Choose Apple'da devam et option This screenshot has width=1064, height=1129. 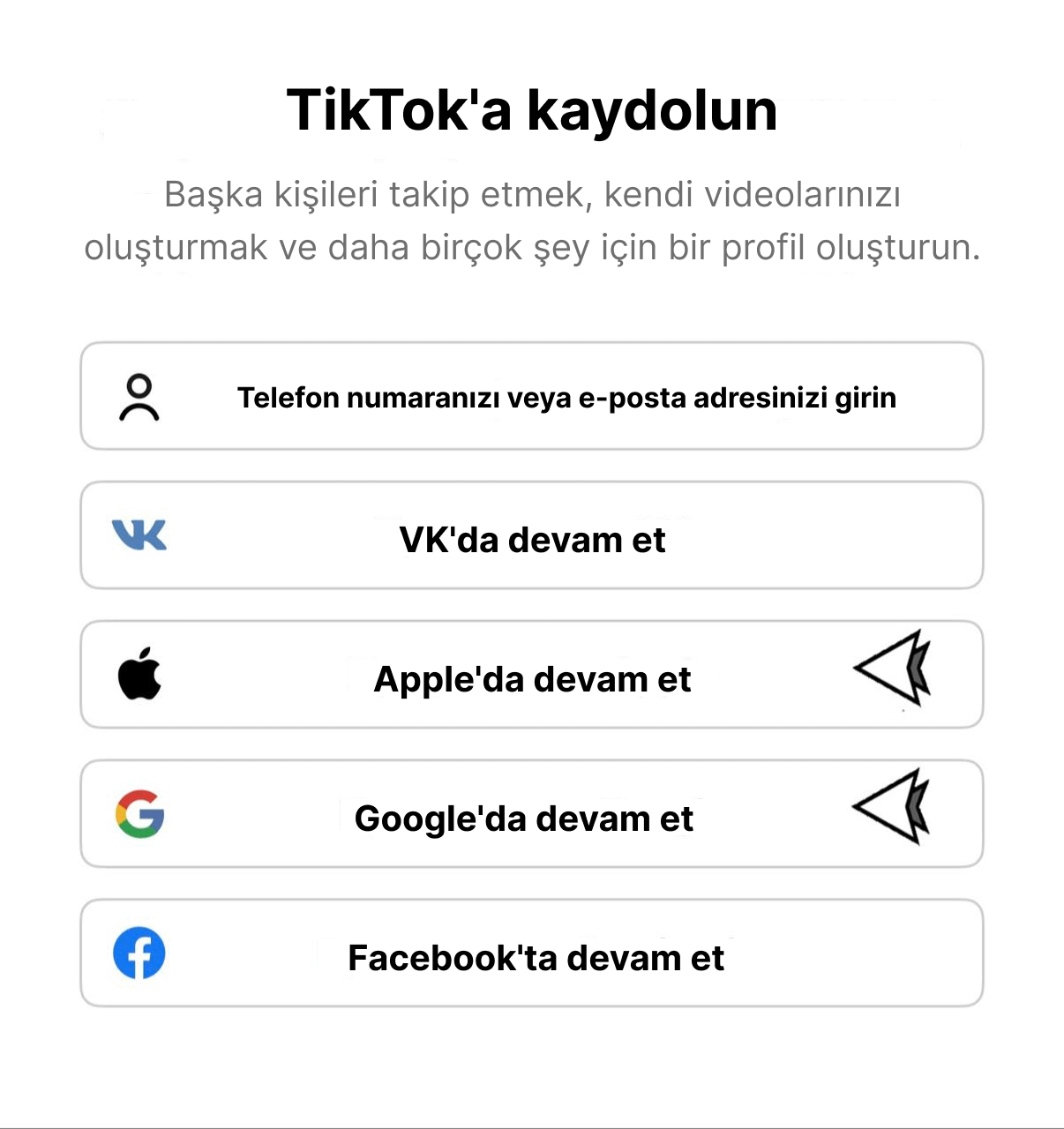[x=531, y=676]
